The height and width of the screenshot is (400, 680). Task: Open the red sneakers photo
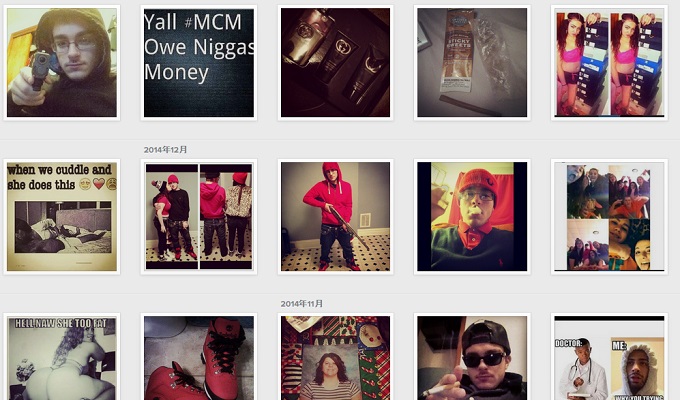[x=198, y=360]
